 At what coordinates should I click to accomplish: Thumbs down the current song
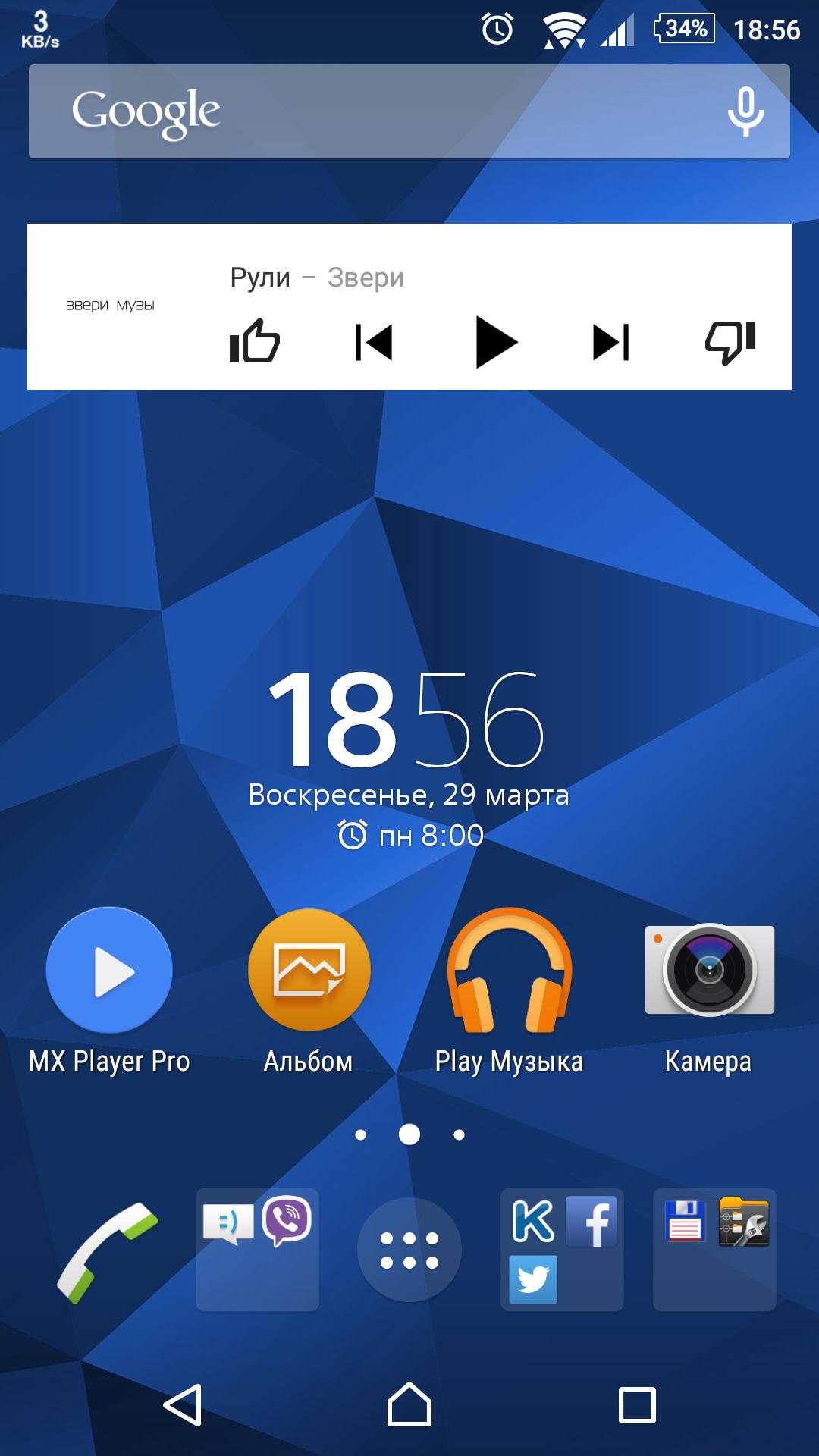click(x=732, y=343)
